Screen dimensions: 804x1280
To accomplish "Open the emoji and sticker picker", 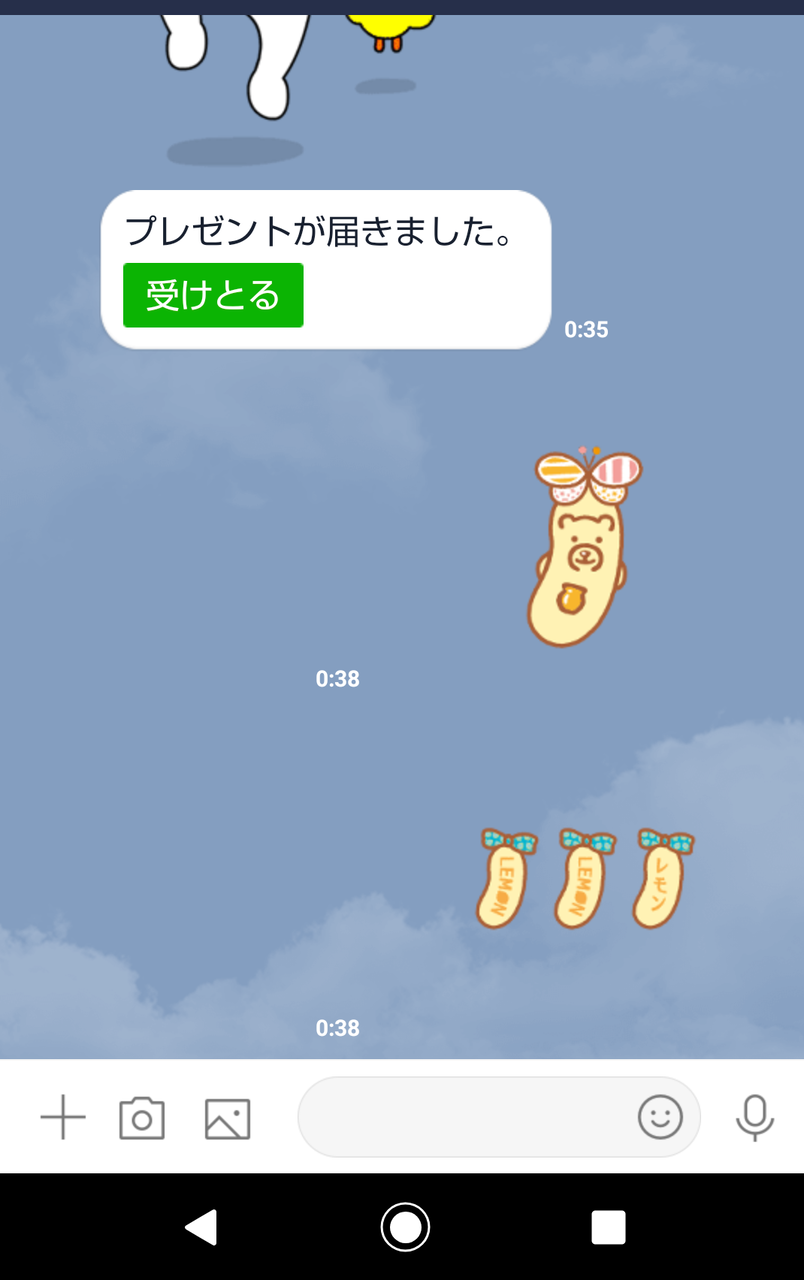I will [660, 1117].
